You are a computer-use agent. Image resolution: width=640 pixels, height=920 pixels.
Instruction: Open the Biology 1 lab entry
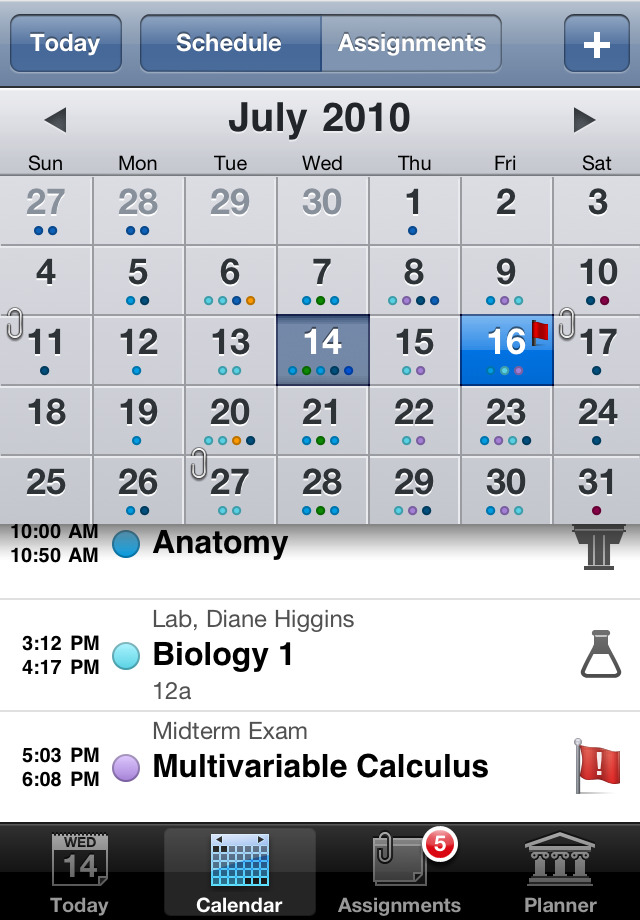320,655
